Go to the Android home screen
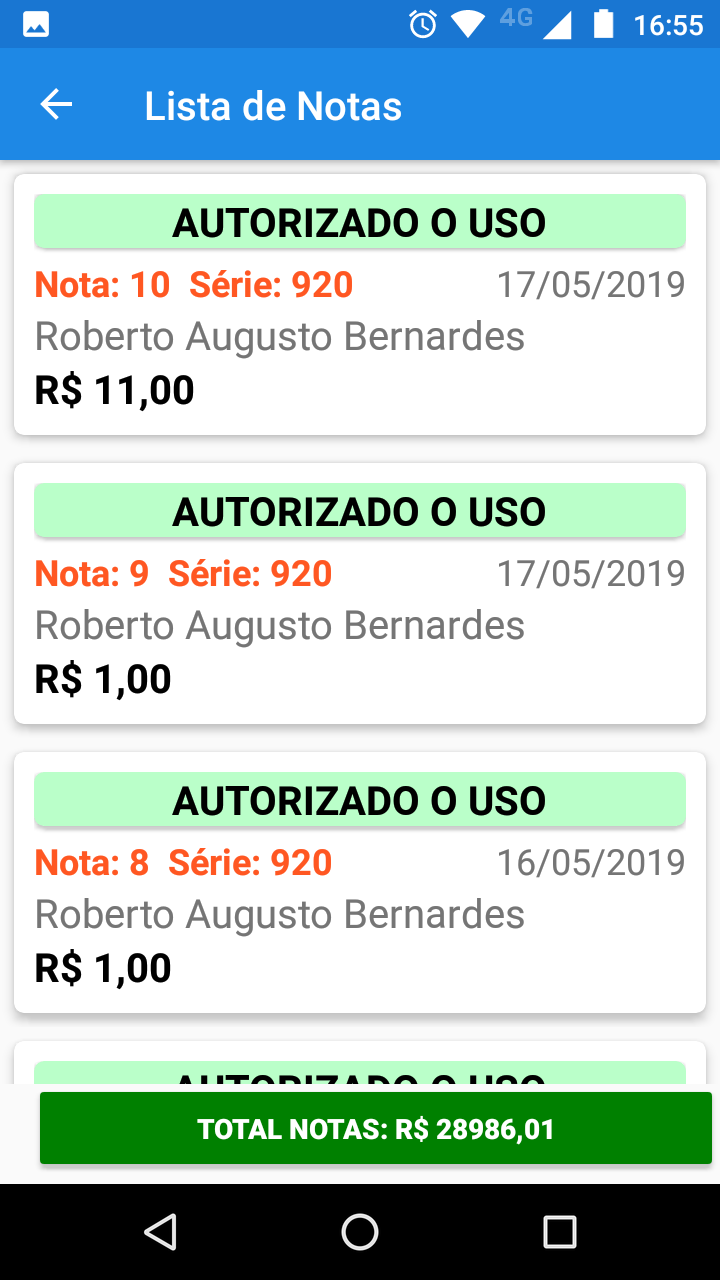 click(360, 1232)
